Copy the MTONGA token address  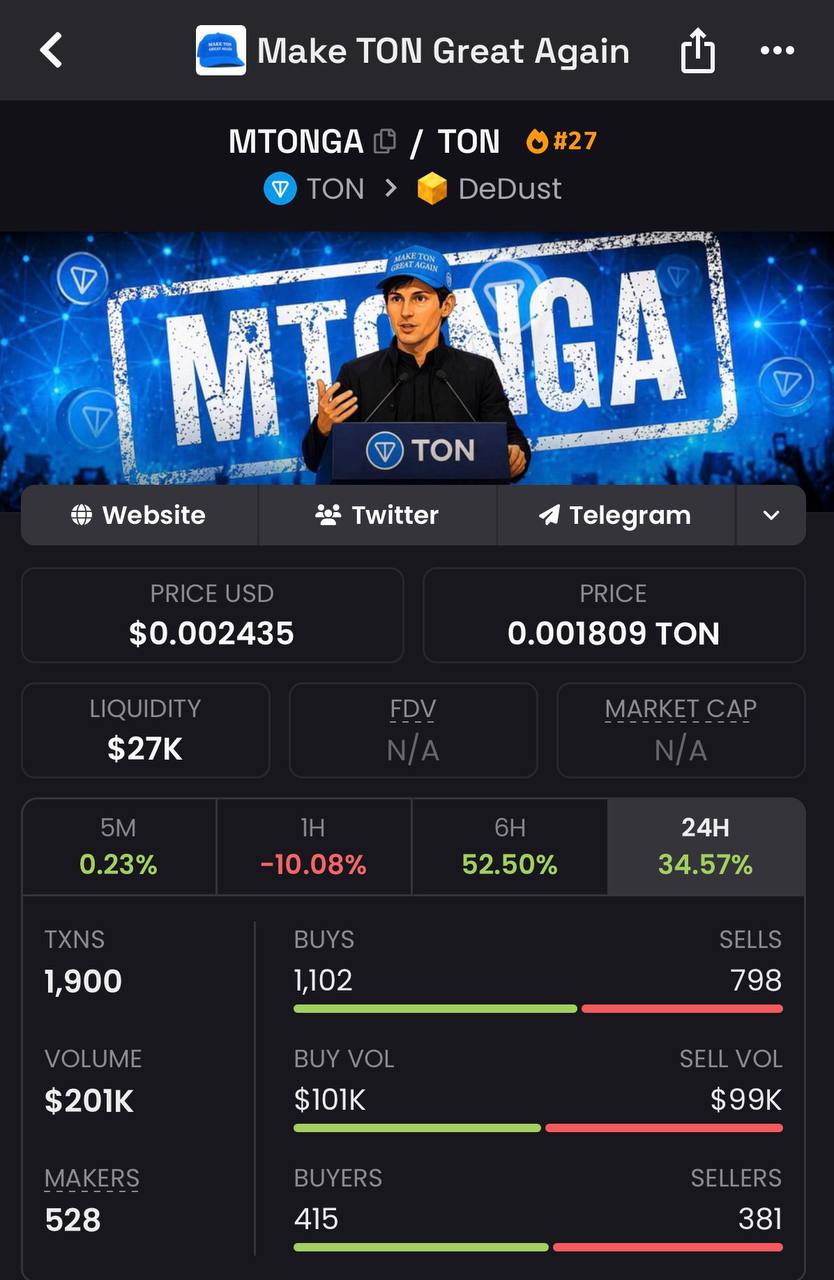(385, 142)
